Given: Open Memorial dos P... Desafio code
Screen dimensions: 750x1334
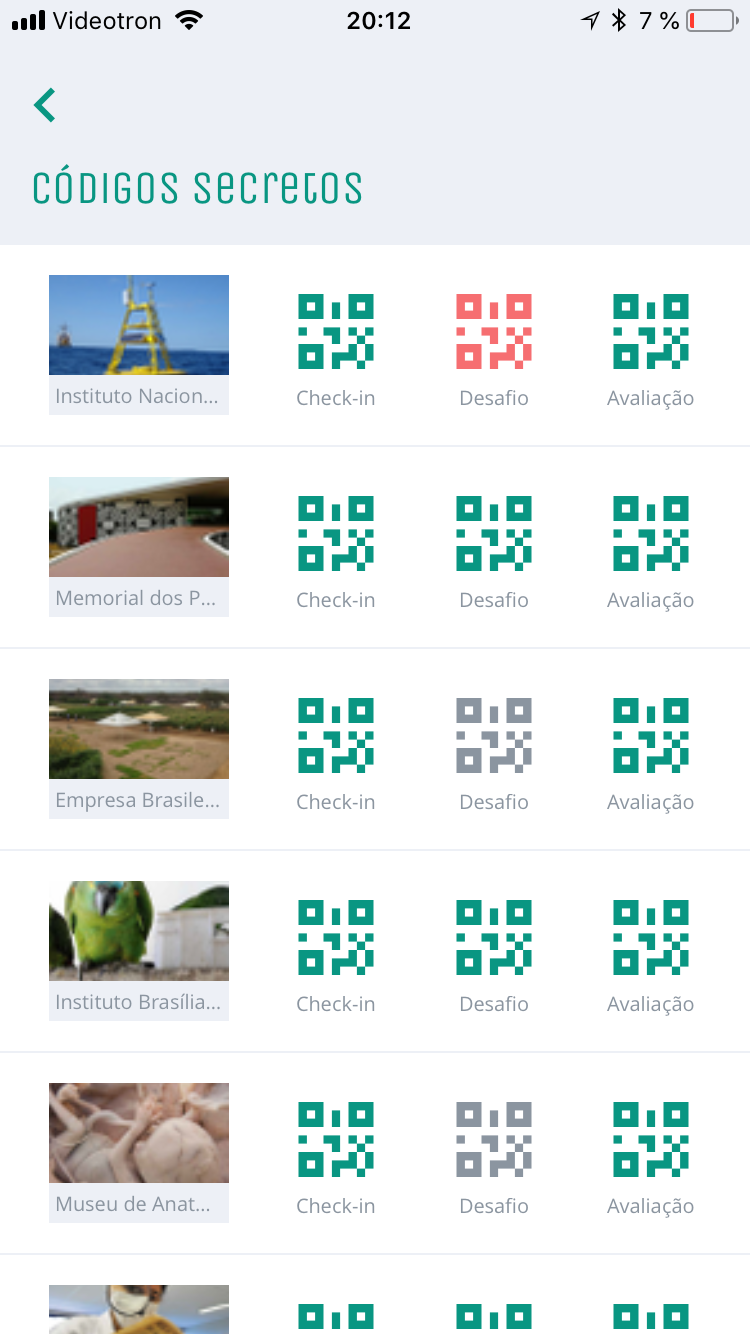Looking at the screenshot, I should (x=493, y=534).
